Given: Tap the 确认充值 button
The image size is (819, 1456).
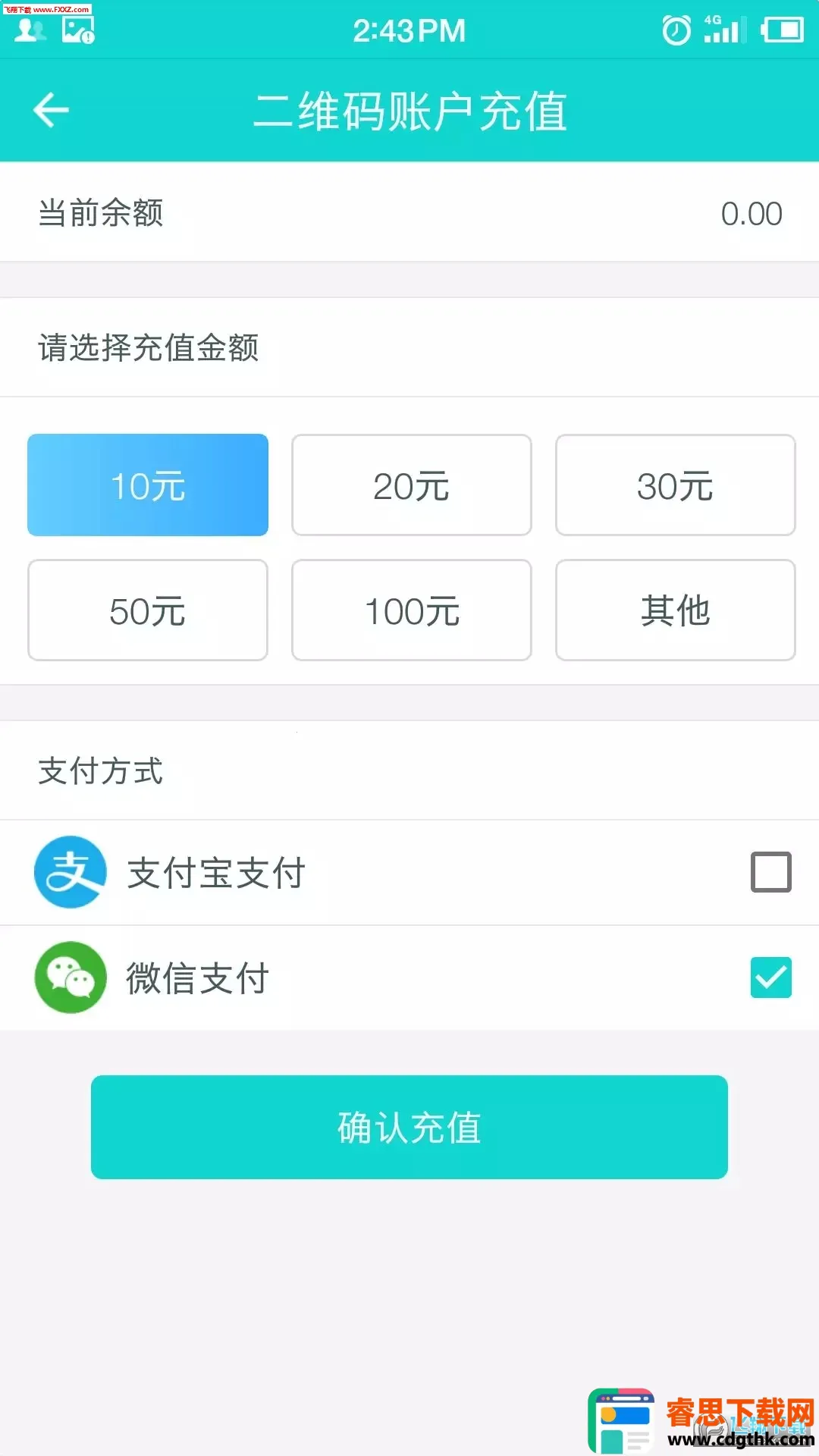Looking at the screenshot, I should click(409, 1127).
